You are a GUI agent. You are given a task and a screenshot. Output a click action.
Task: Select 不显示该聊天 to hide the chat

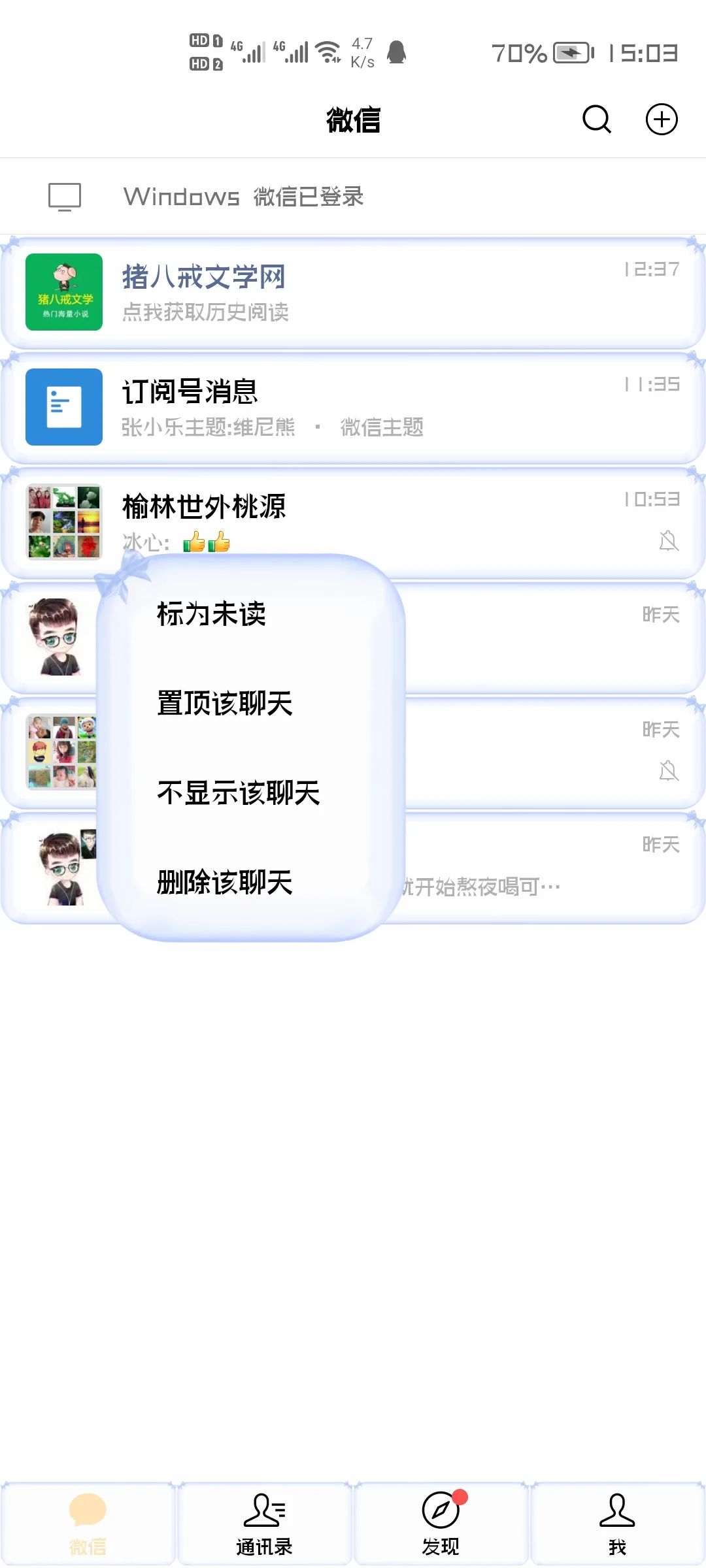click(x=239, y=793)
